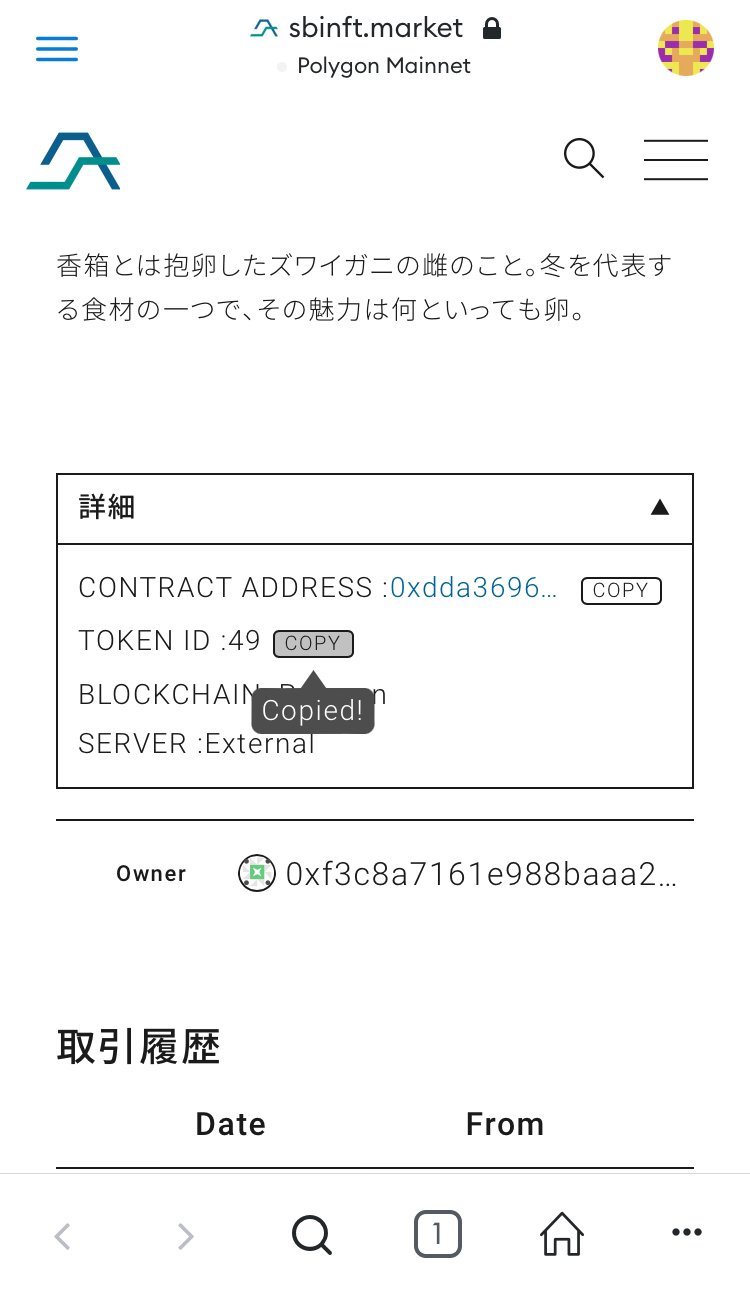Open the owner 0xf3c8a7161e988baaa2… profile

(x=481, y=874)
